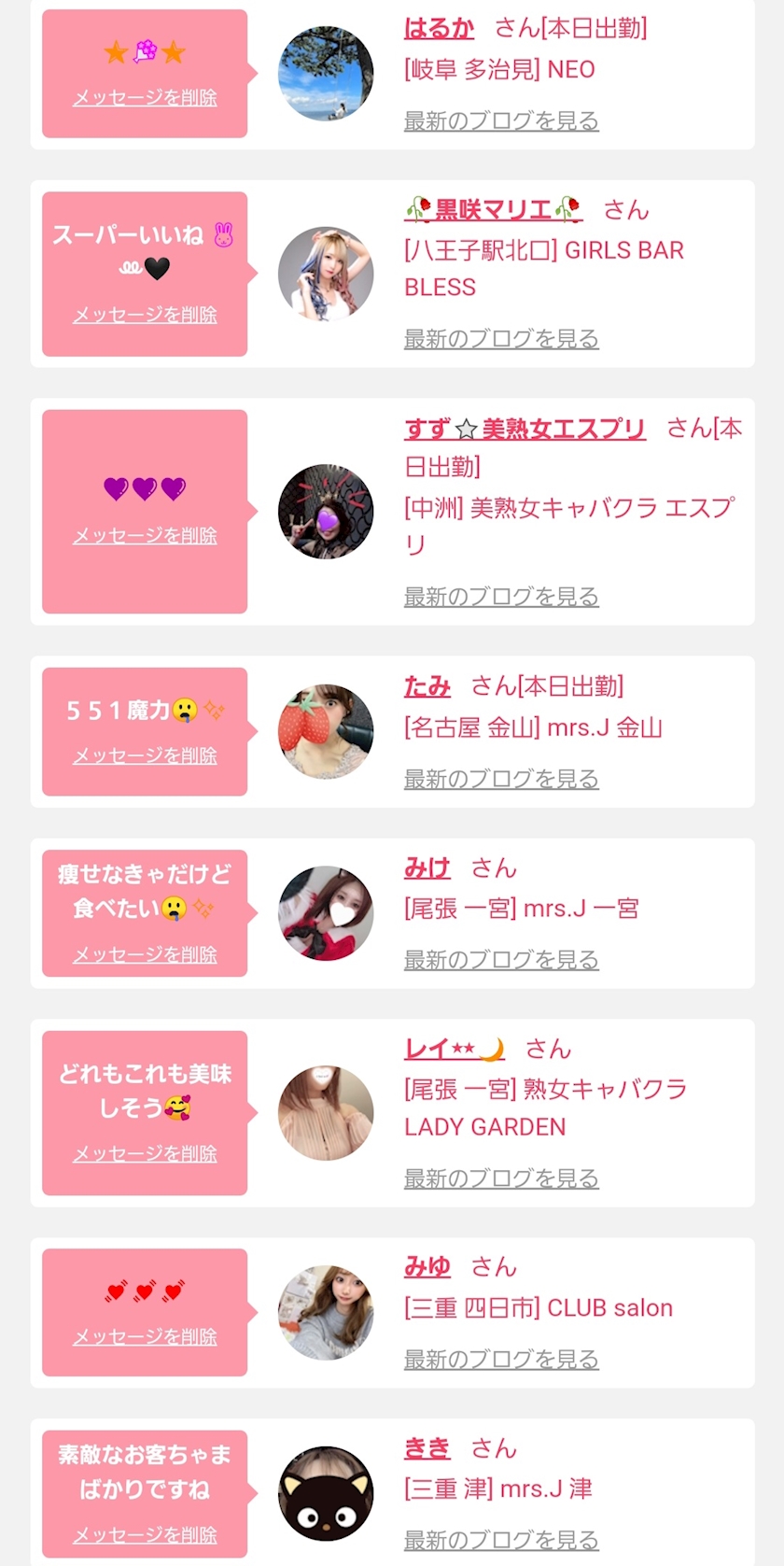The image size is (784, 1566).
Task: View たみ's latest blog
Action: coord(501,778)
